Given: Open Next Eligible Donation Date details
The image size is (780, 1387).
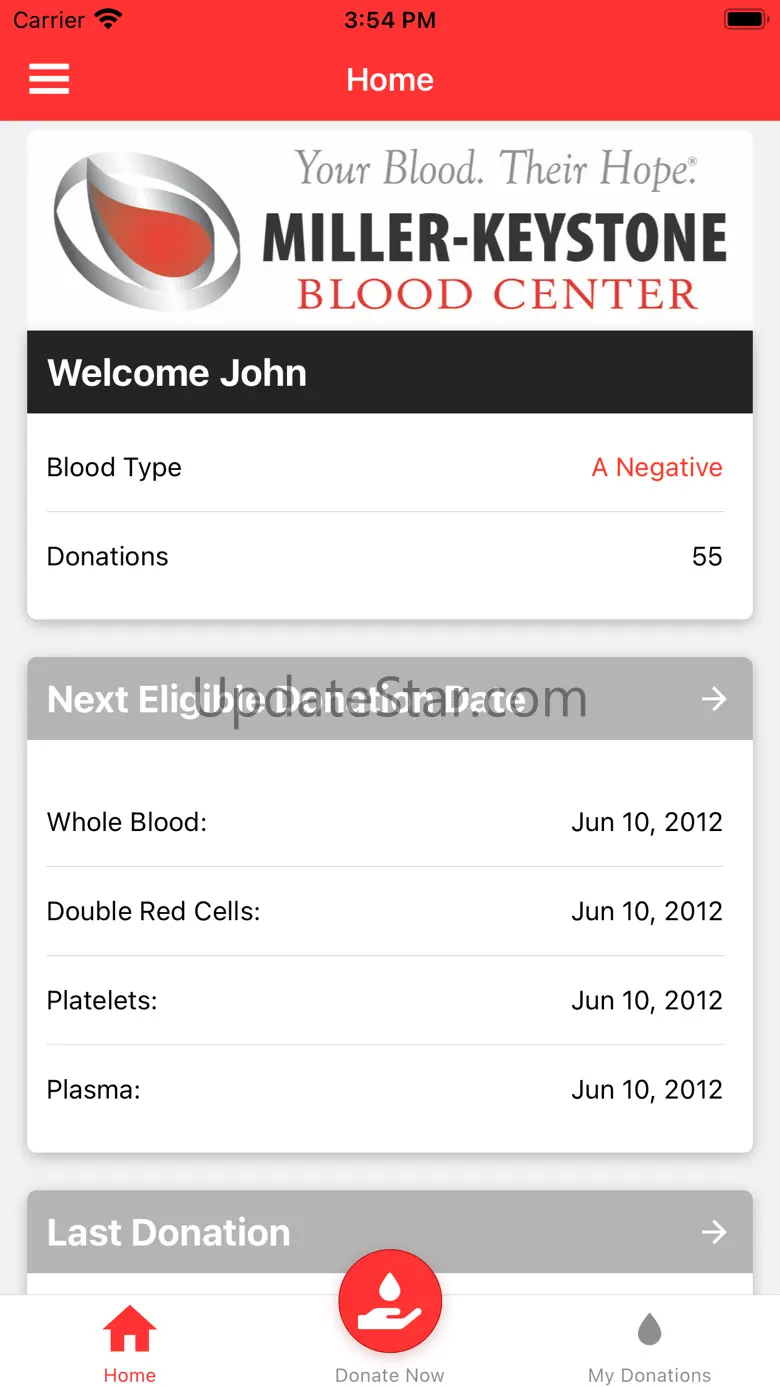Looking at the screenshot, I should click(x=713, y=699).
